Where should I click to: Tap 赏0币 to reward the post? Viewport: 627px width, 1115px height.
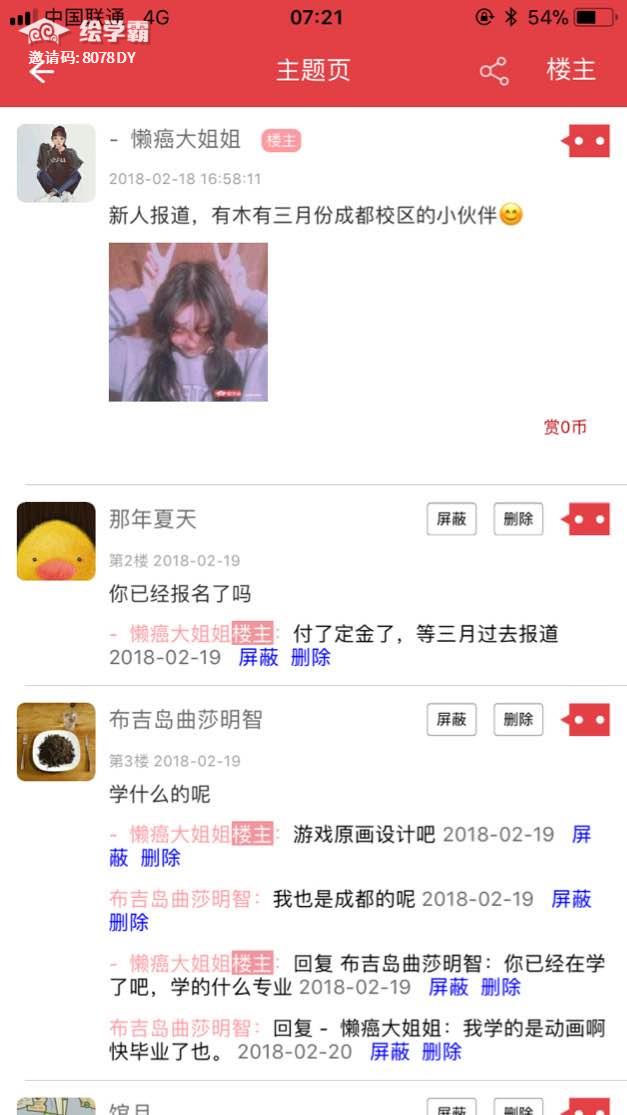565,427
